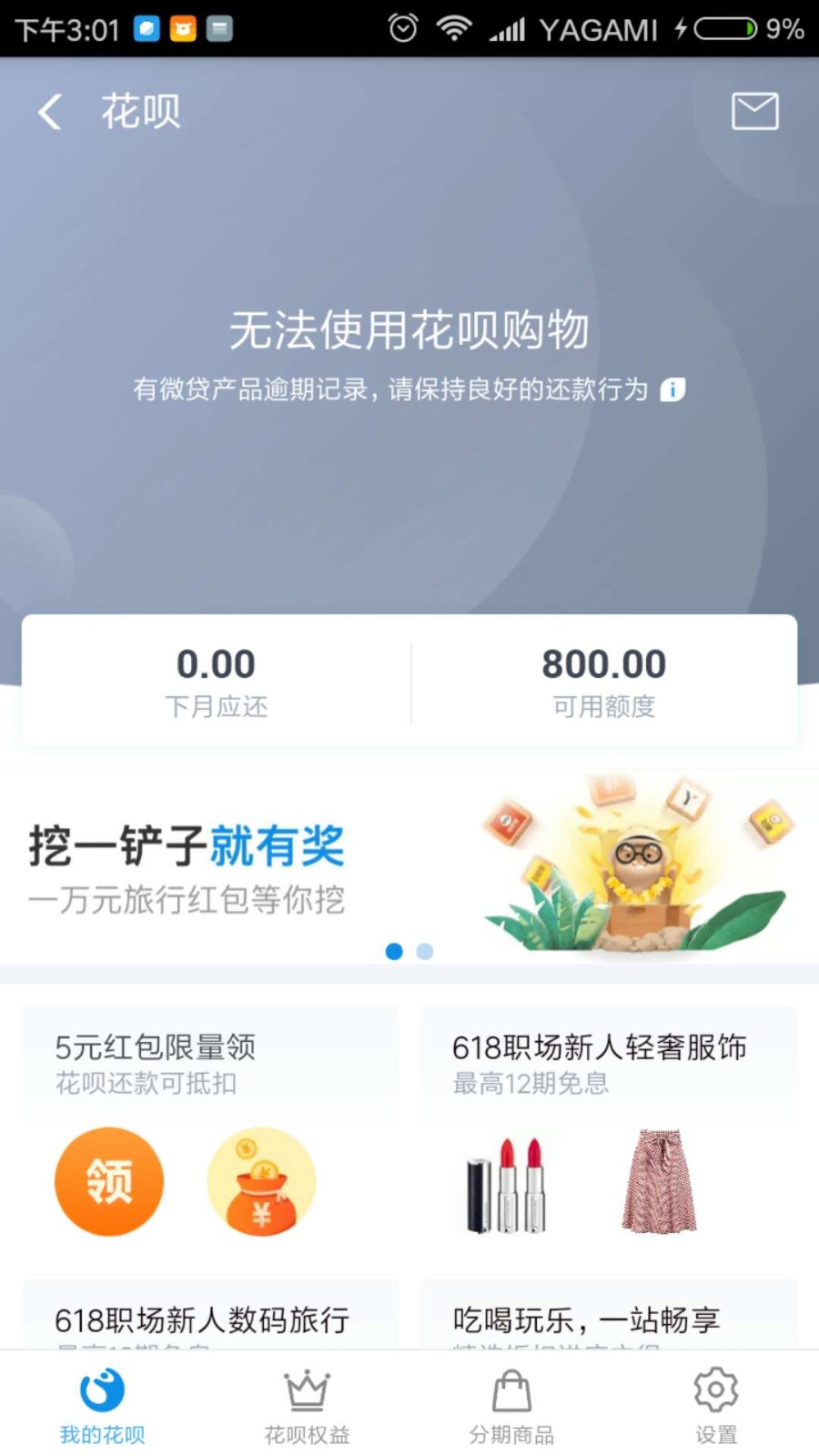View 下月应还 bill amount details
The width and height of the screenshot is (819, 1456).
click(x=216, y=682)
